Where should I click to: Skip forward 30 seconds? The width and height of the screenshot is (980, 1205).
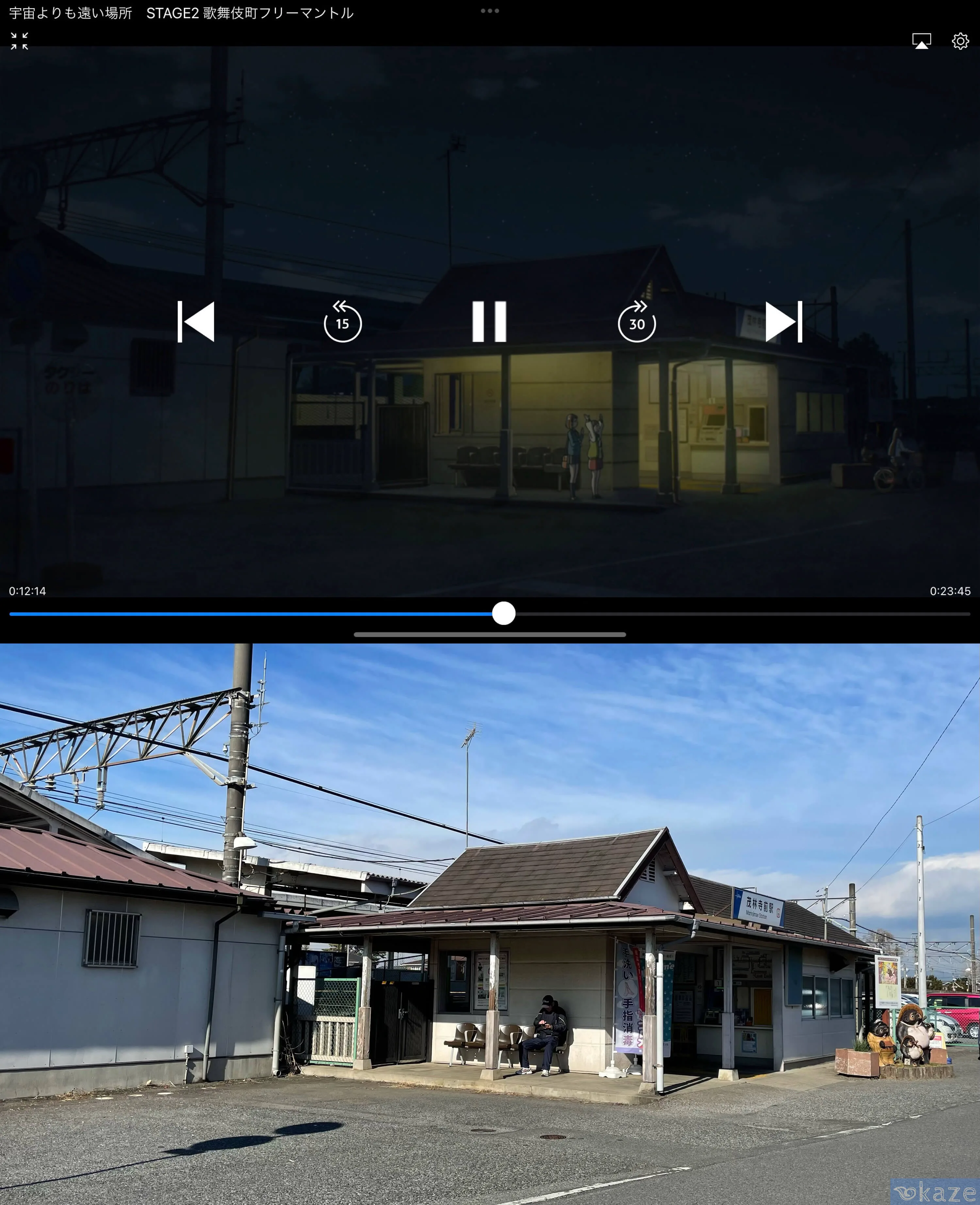tap(637, 322)
